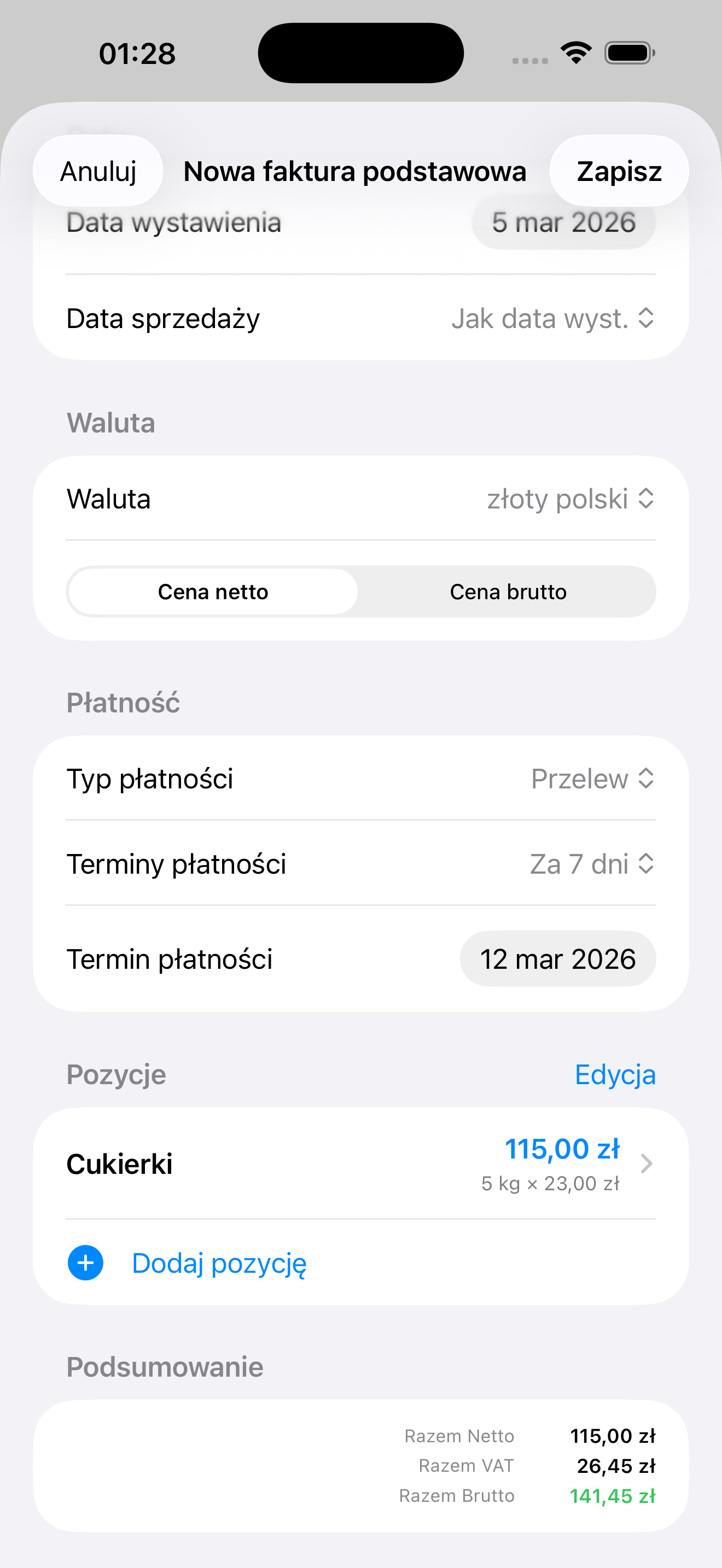Open item editing via Edycja link

(615, 1074)
